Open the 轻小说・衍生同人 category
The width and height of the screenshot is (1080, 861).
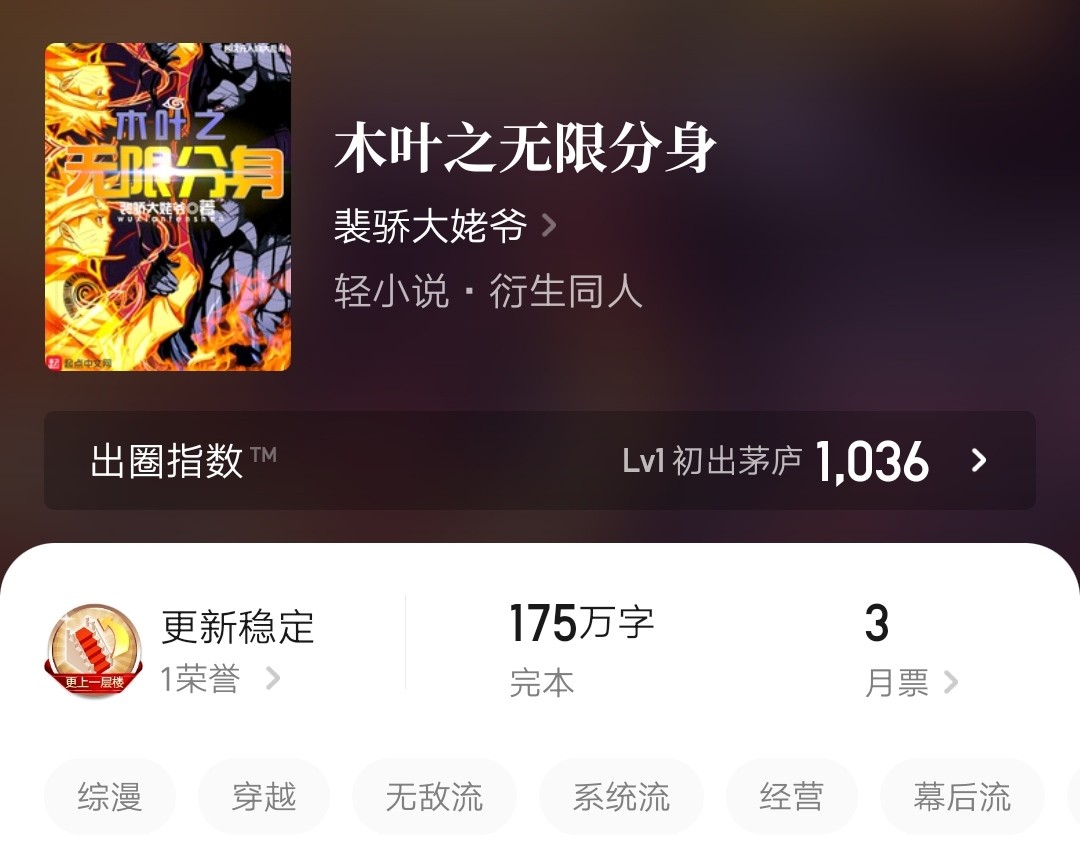[488, 292]
